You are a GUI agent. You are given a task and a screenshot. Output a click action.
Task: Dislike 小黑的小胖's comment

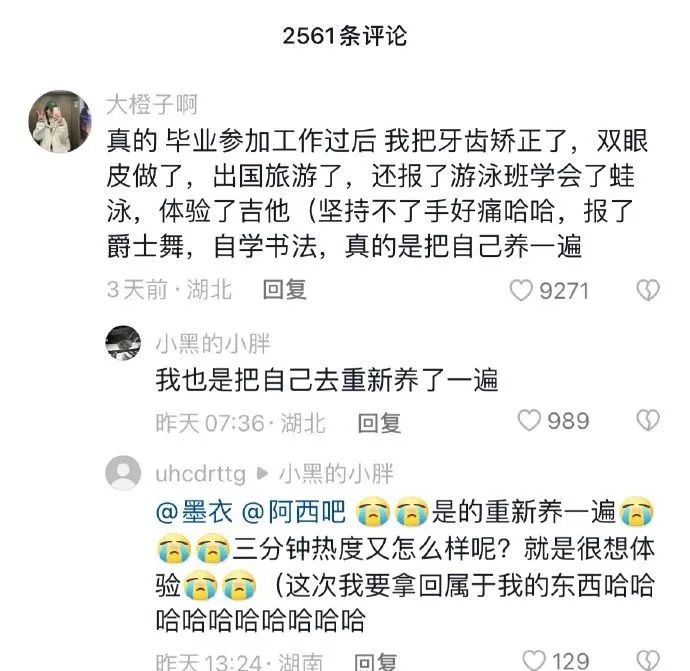pyautogui.click(x=648, y=421)
